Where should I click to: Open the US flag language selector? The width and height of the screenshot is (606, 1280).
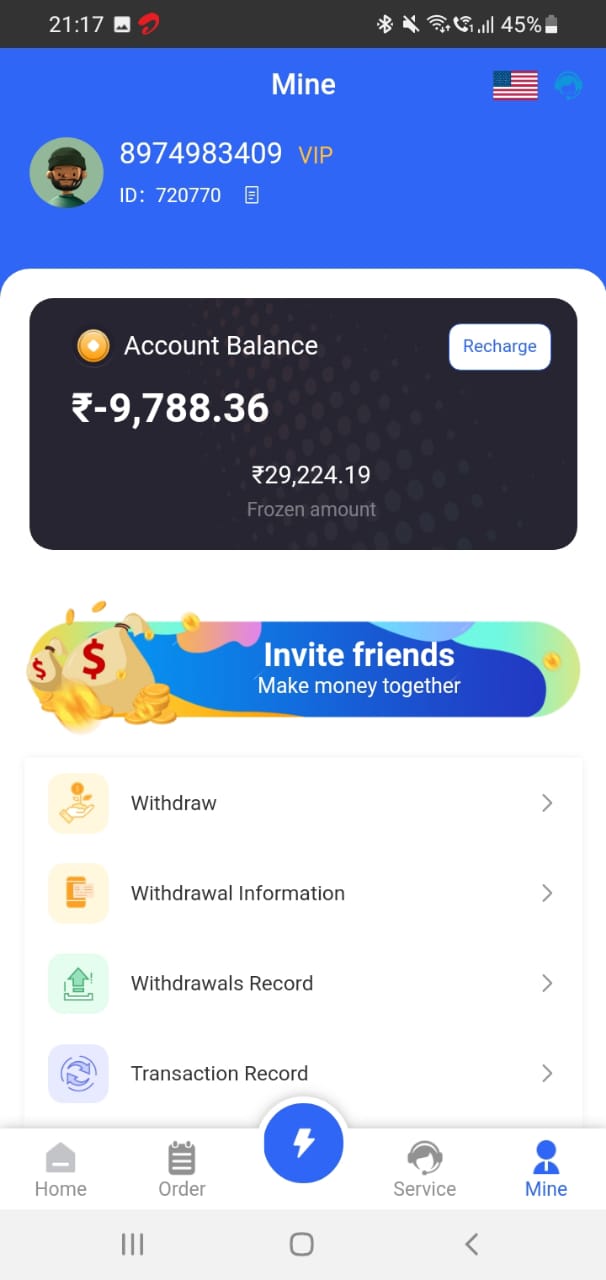click(515, 86)
